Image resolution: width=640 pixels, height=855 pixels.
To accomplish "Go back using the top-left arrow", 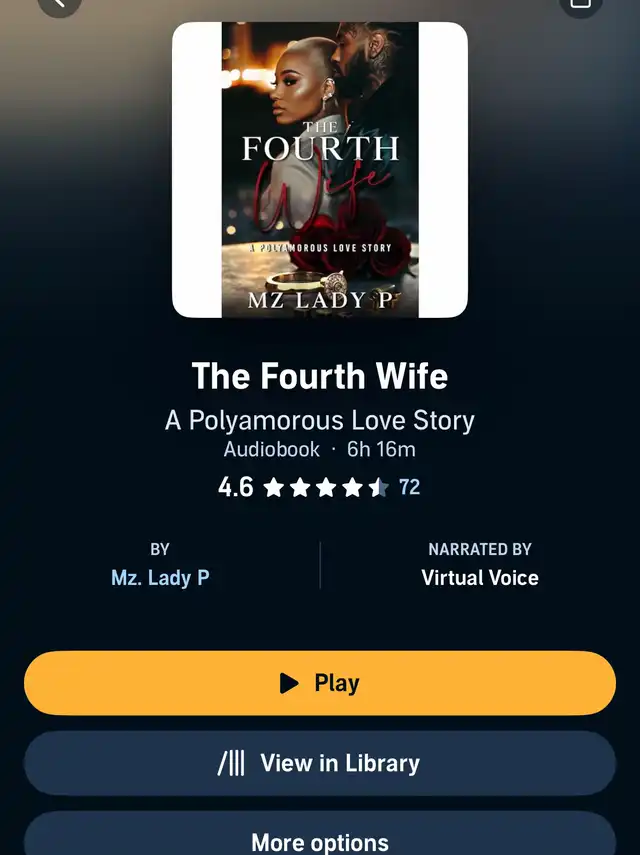I will [60, 4].
